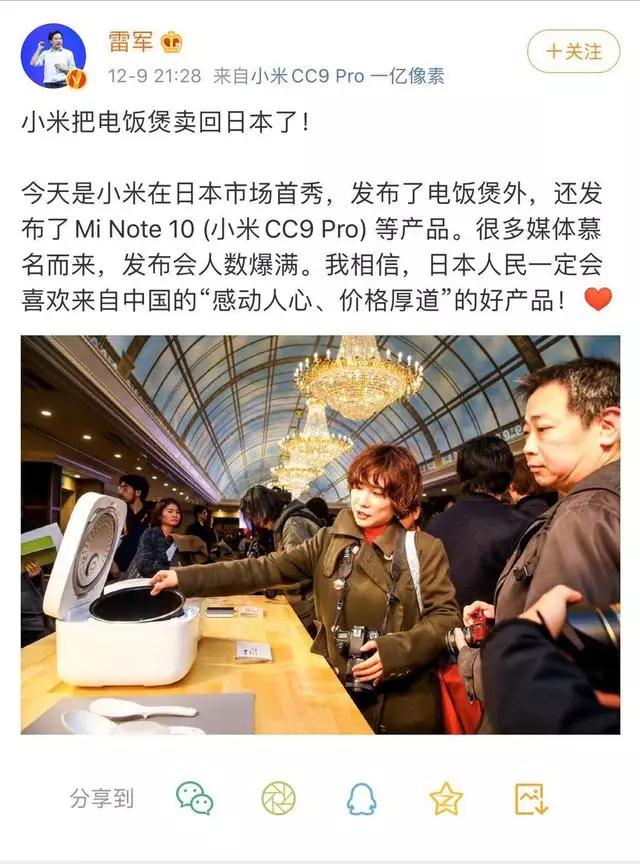Share the post to Qzone star icon
The height and width of the screenshot is (864, 640).
(446, 798)
